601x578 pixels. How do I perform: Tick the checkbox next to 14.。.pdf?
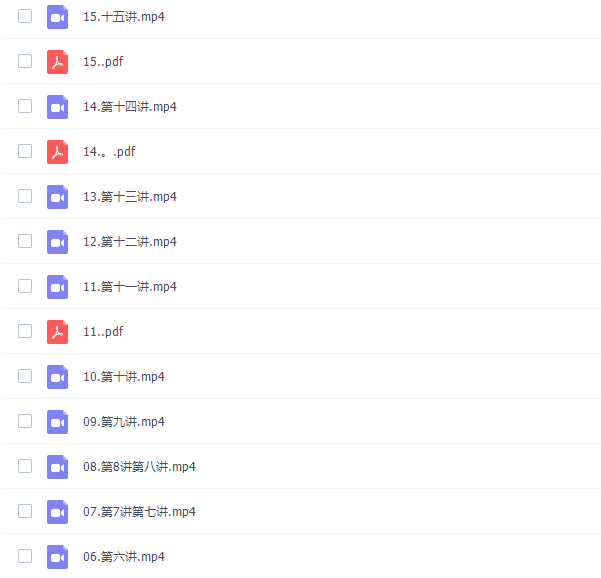25,151
